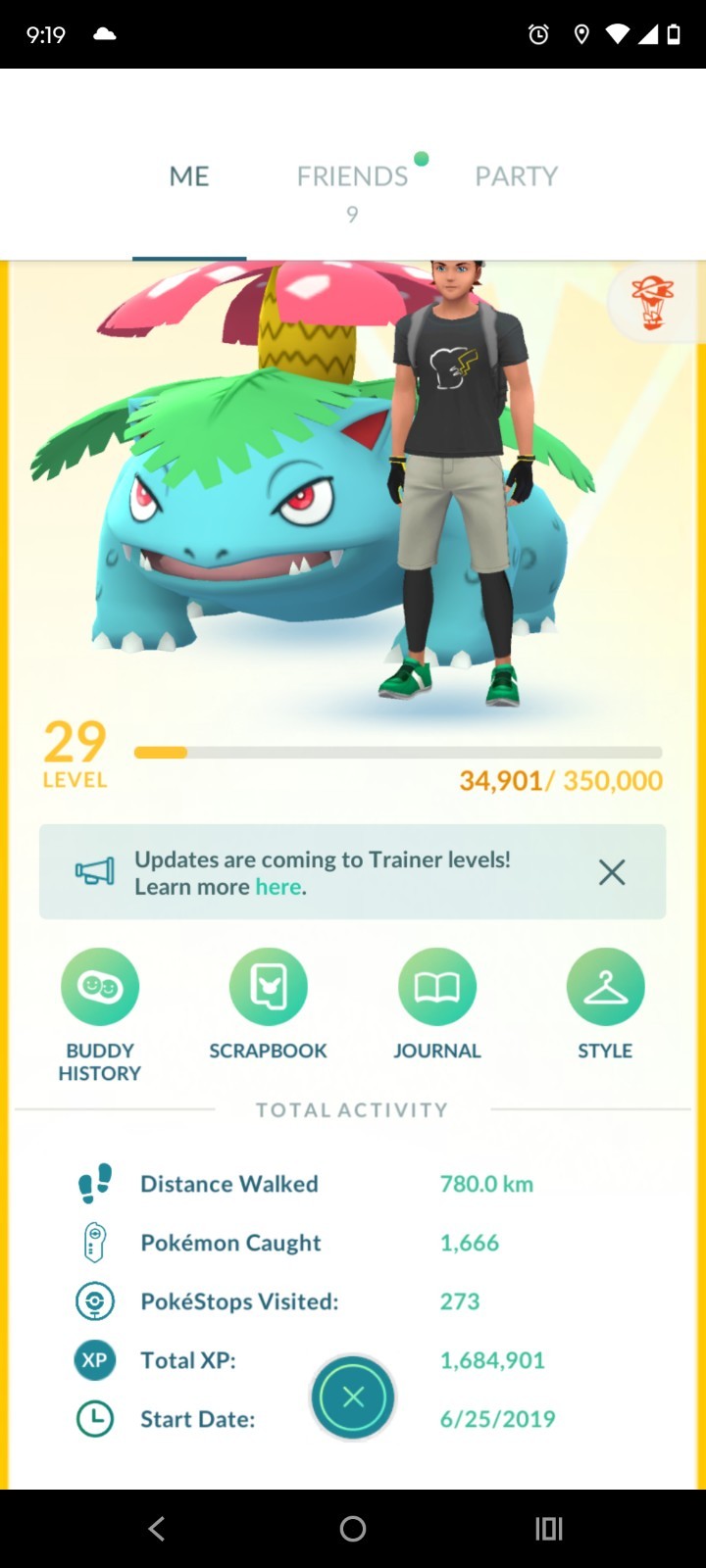Open the Journal
Screen dimensions: 706x1568
point(437,987)
